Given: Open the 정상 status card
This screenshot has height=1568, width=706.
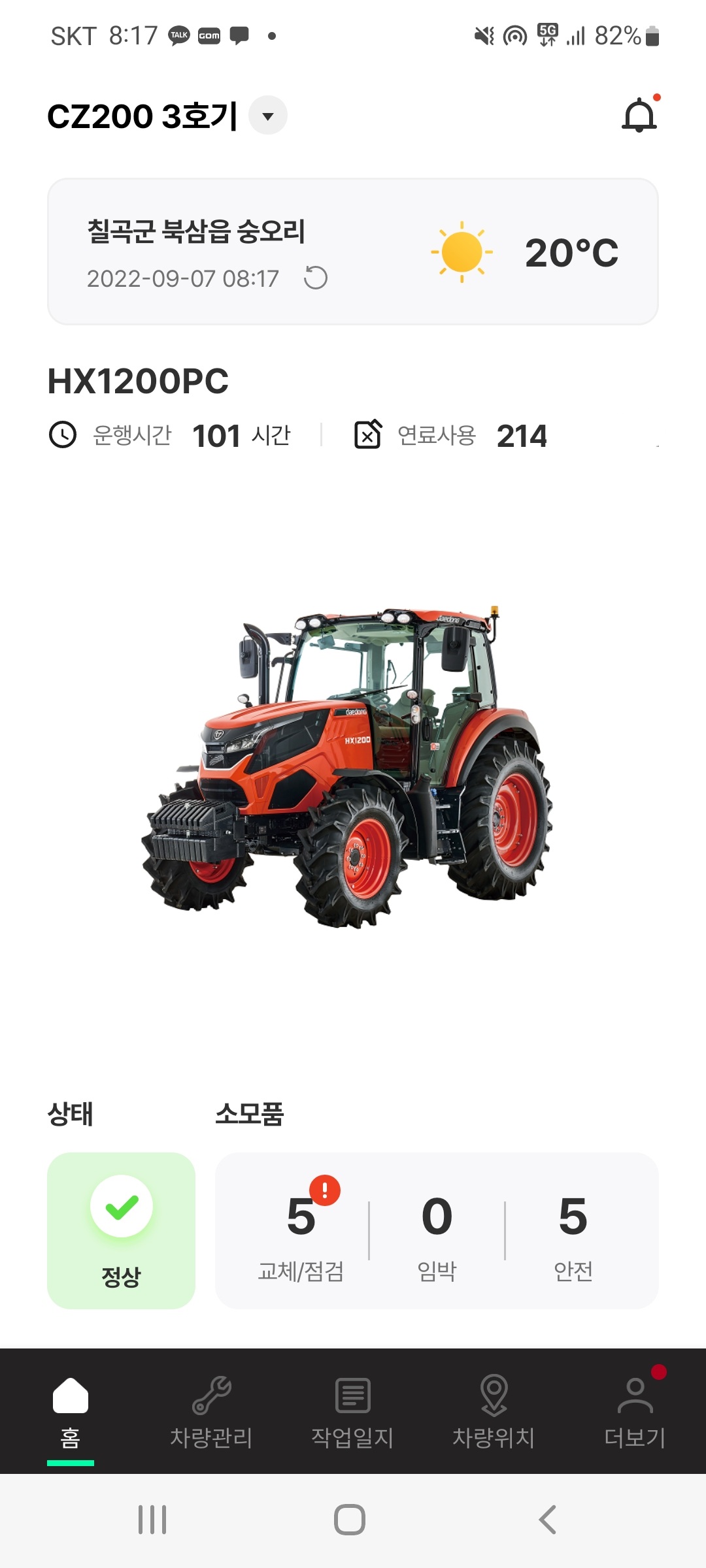Looking at the screenshot, I should (121, 1230).
